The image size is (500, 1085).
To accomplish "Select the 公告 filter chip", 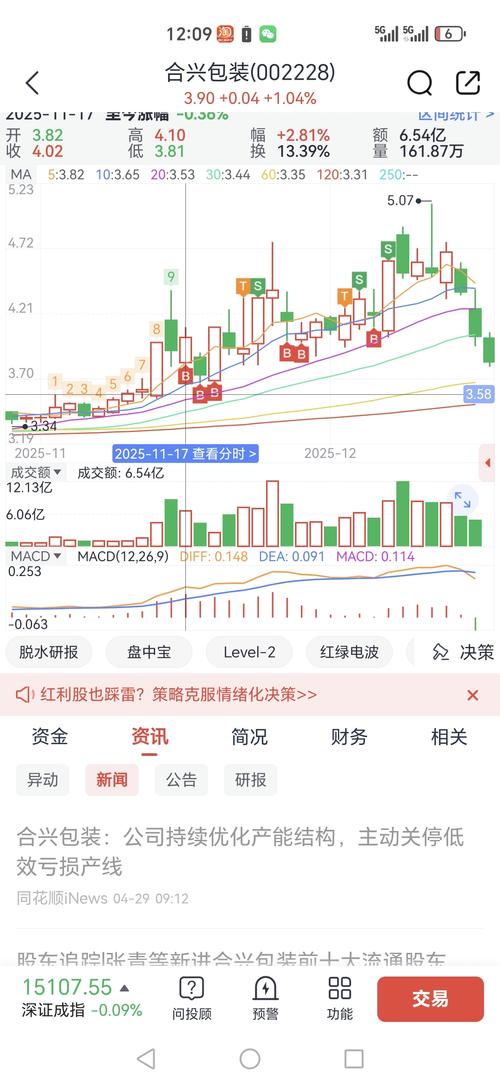I will (x=181, y=781).
